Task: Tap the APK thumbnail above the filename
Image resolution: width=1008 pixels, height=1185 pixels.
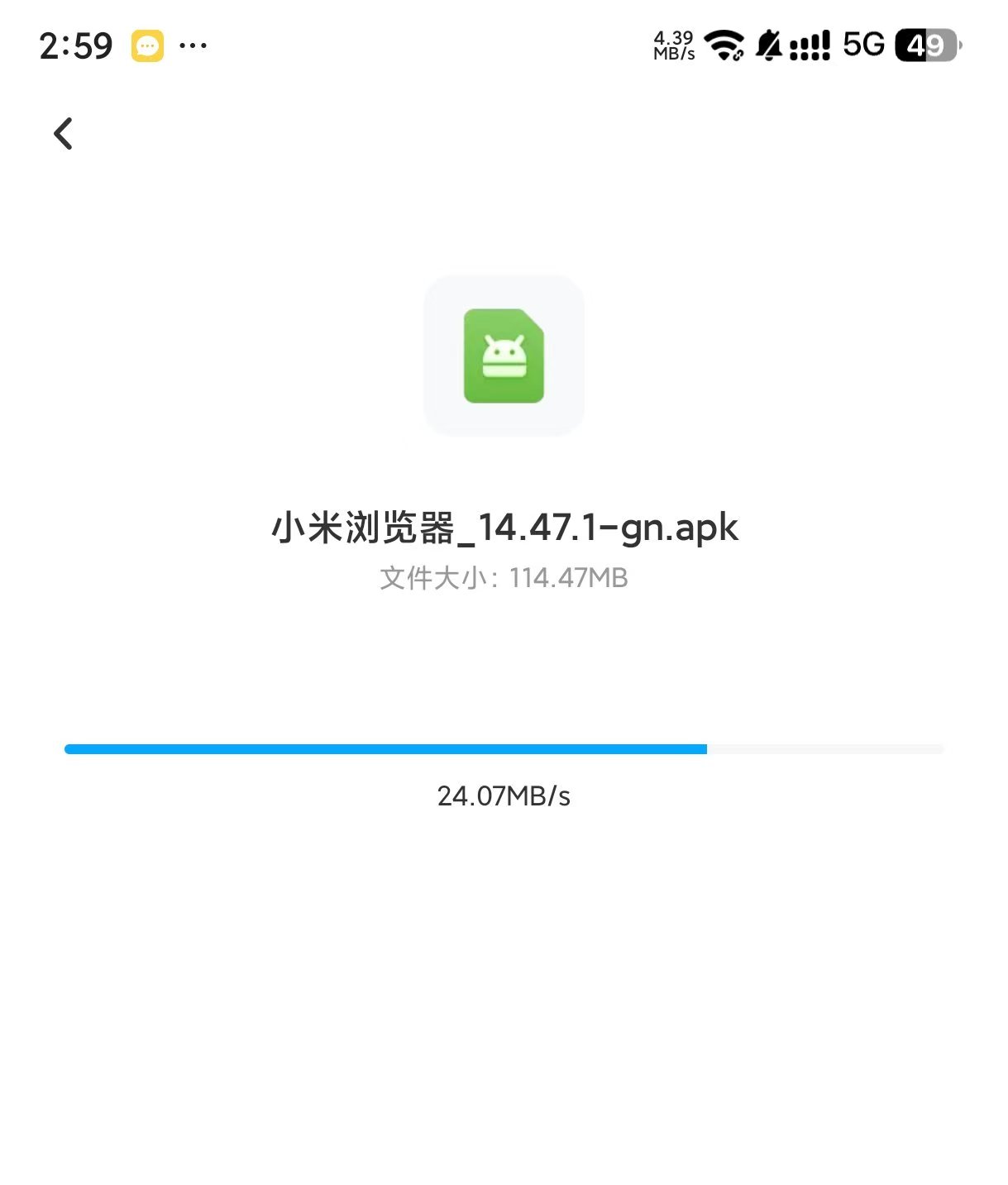Action: (x=504, y=356)
